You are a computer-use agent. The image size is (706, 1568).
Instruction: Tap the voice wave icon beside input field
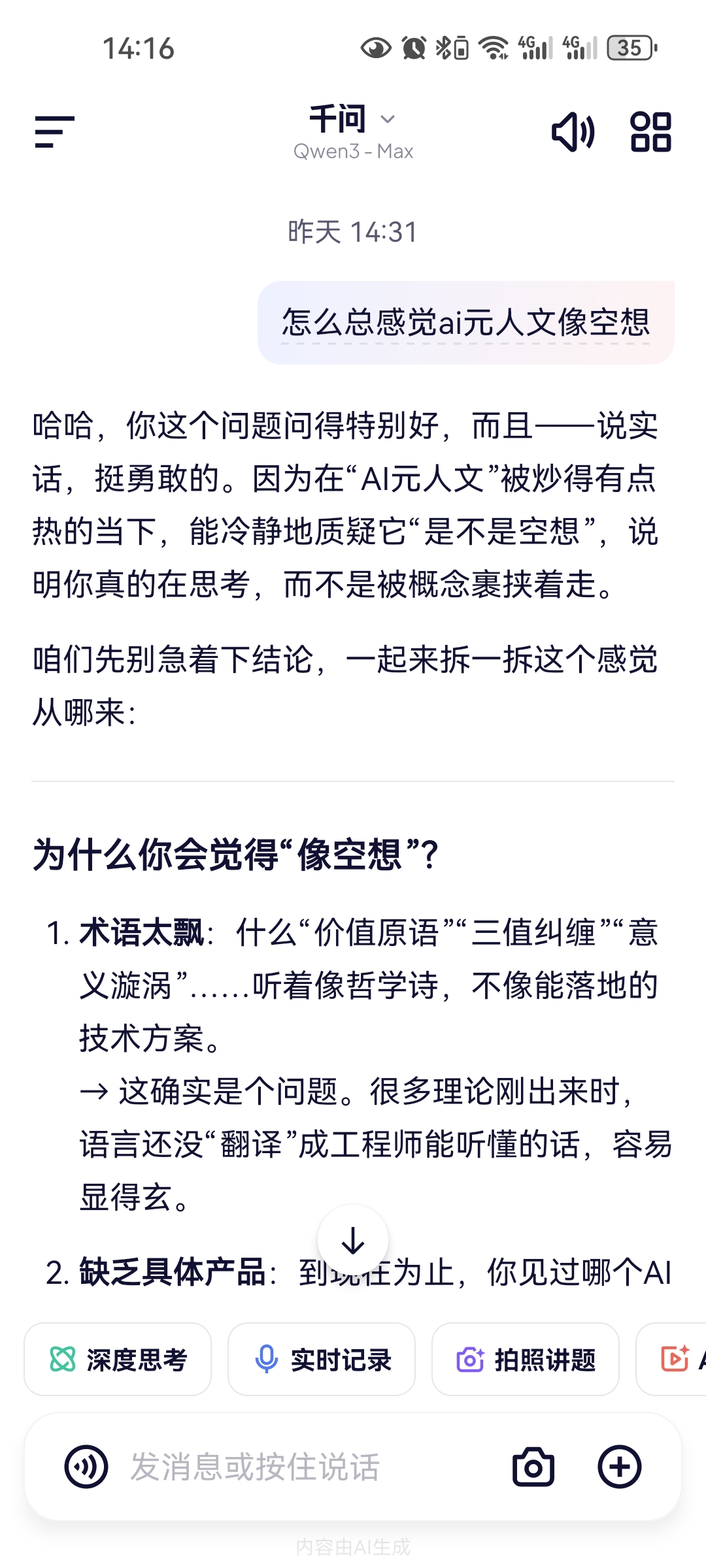coord(87,1465)
